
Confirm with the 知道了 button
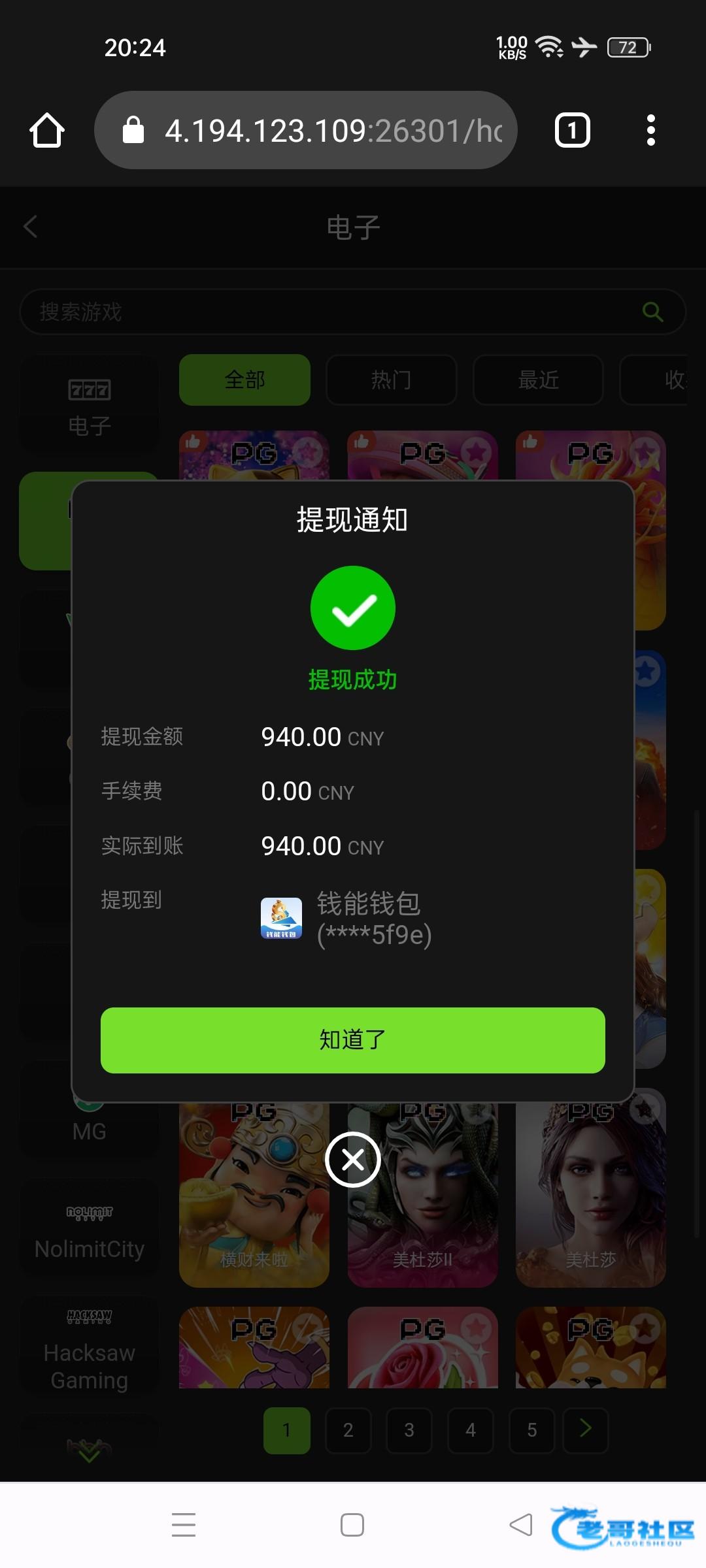tap(352, 1039)
